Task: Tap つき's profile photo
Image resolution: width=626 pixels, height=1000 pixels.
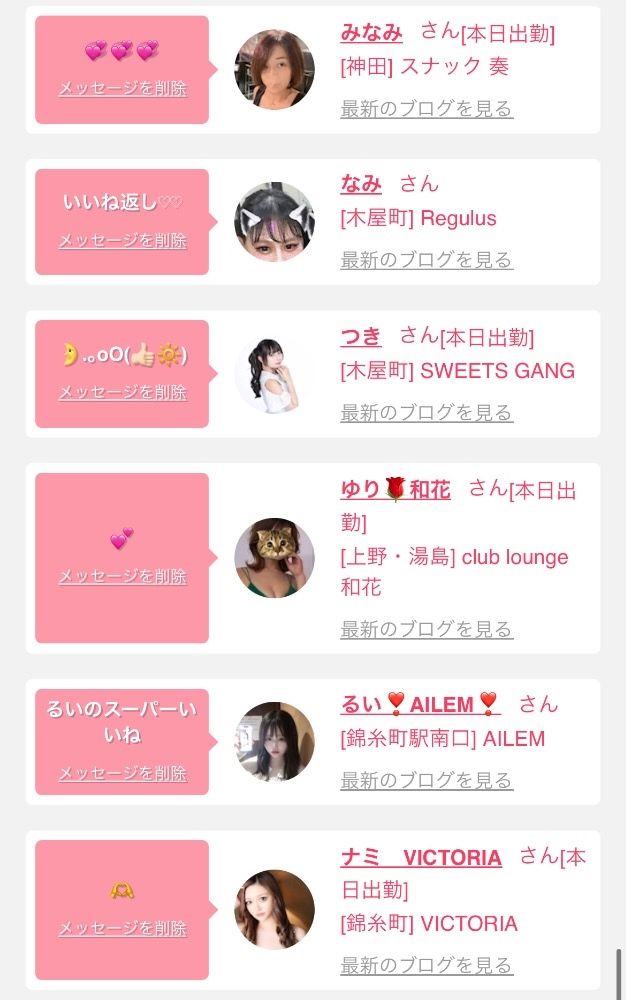Action: tap(274, 374)
